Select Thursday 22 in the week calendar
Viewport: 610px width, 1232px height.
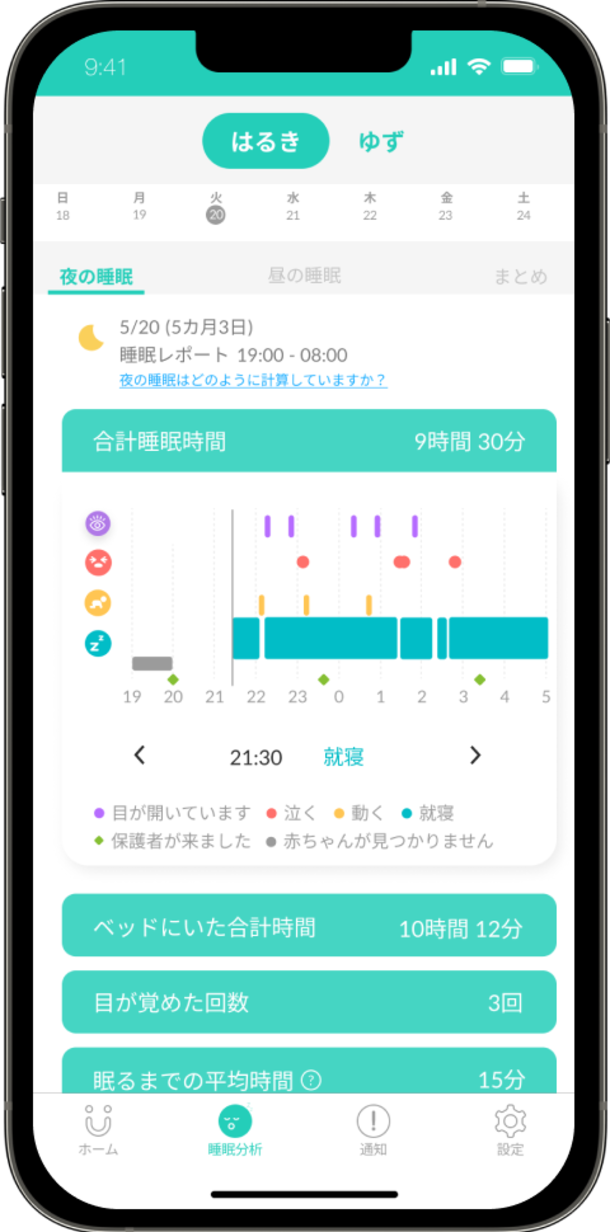[x=370, y=207]
